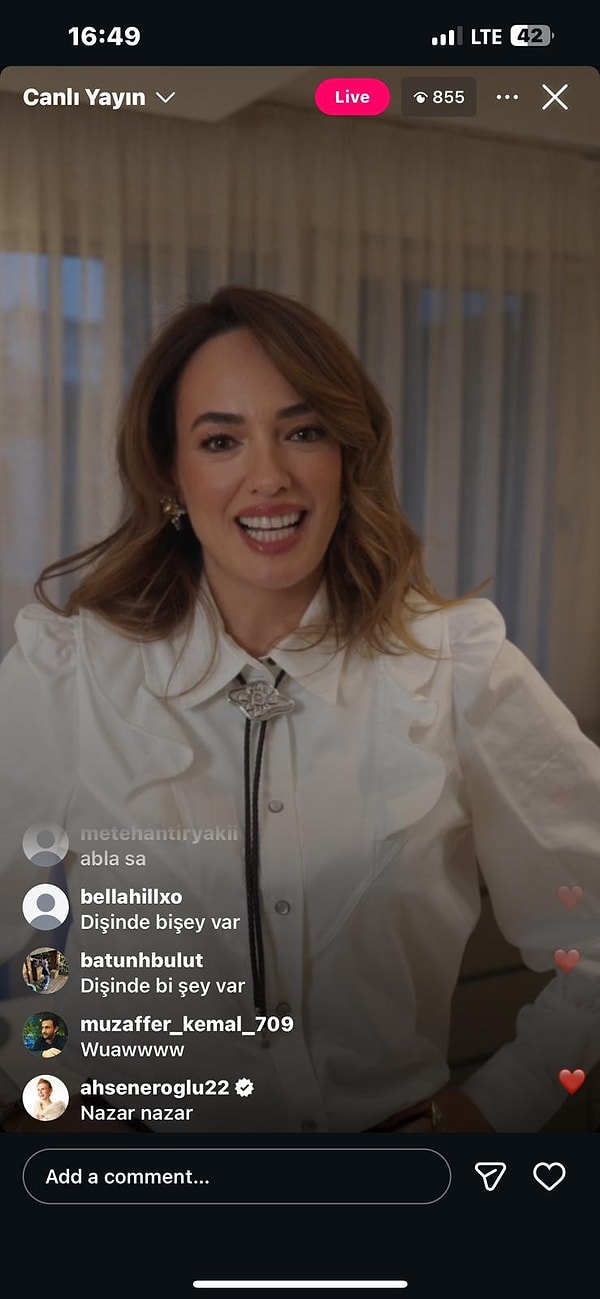Open bellahillxo's profile from comment

45,907
